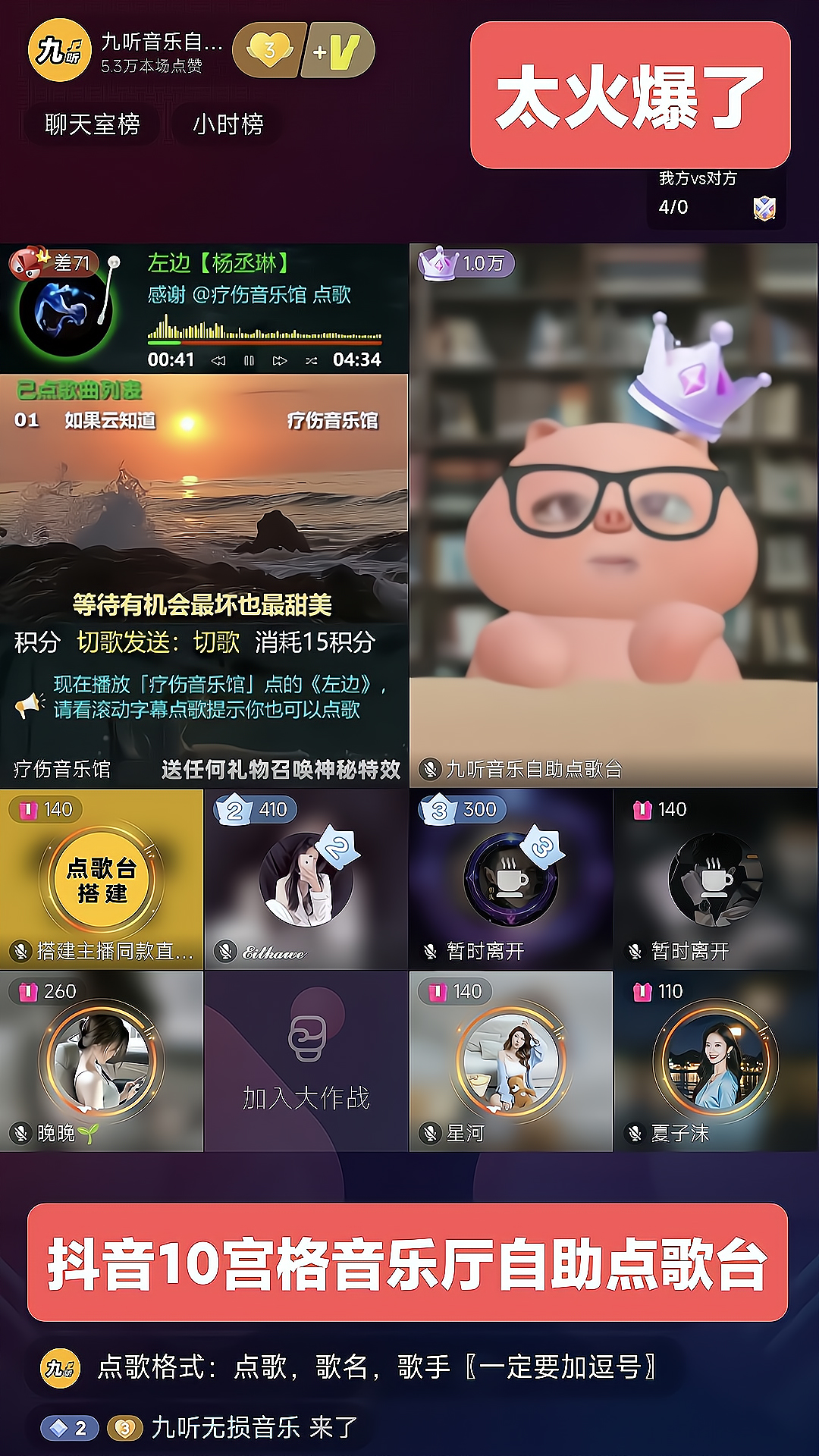Open the Eilhawe seat with 410
Image resolution: width=819 pixels, height=1456 pixels.
pyautogui.click(x=306, y=880)
